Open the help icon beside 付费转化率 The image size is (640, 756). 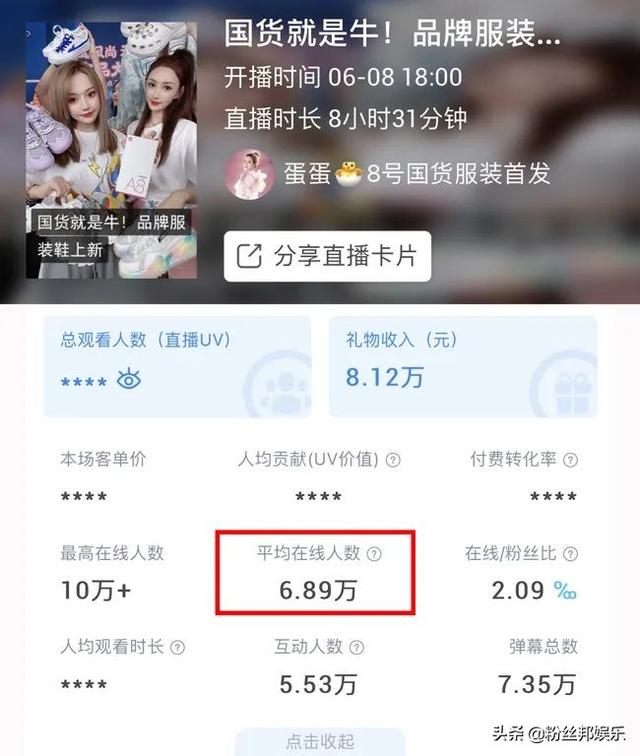[569, 460]
